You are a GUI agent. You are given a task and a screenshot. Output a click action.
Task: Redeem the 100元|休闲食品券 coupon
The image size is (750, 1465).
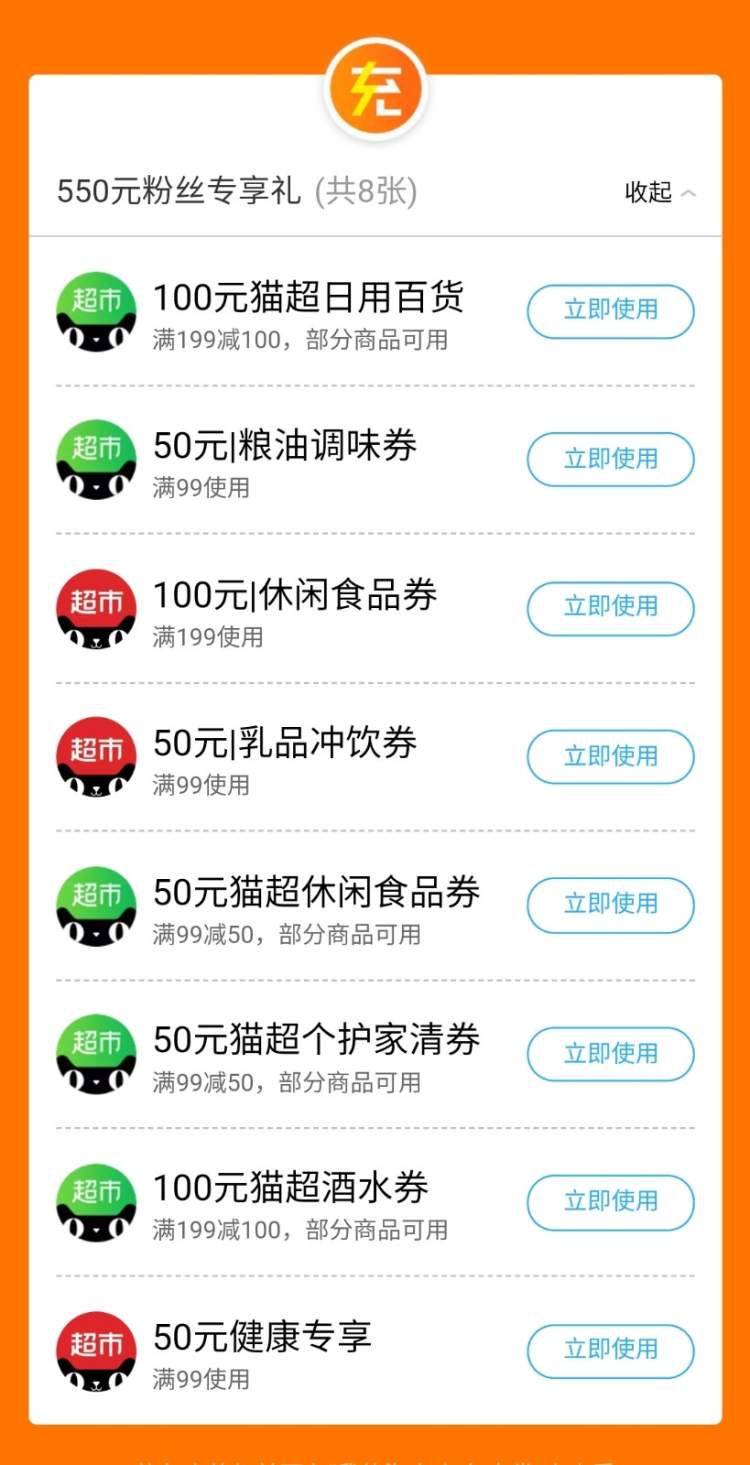pyautogui.click(x=610, y=608)
